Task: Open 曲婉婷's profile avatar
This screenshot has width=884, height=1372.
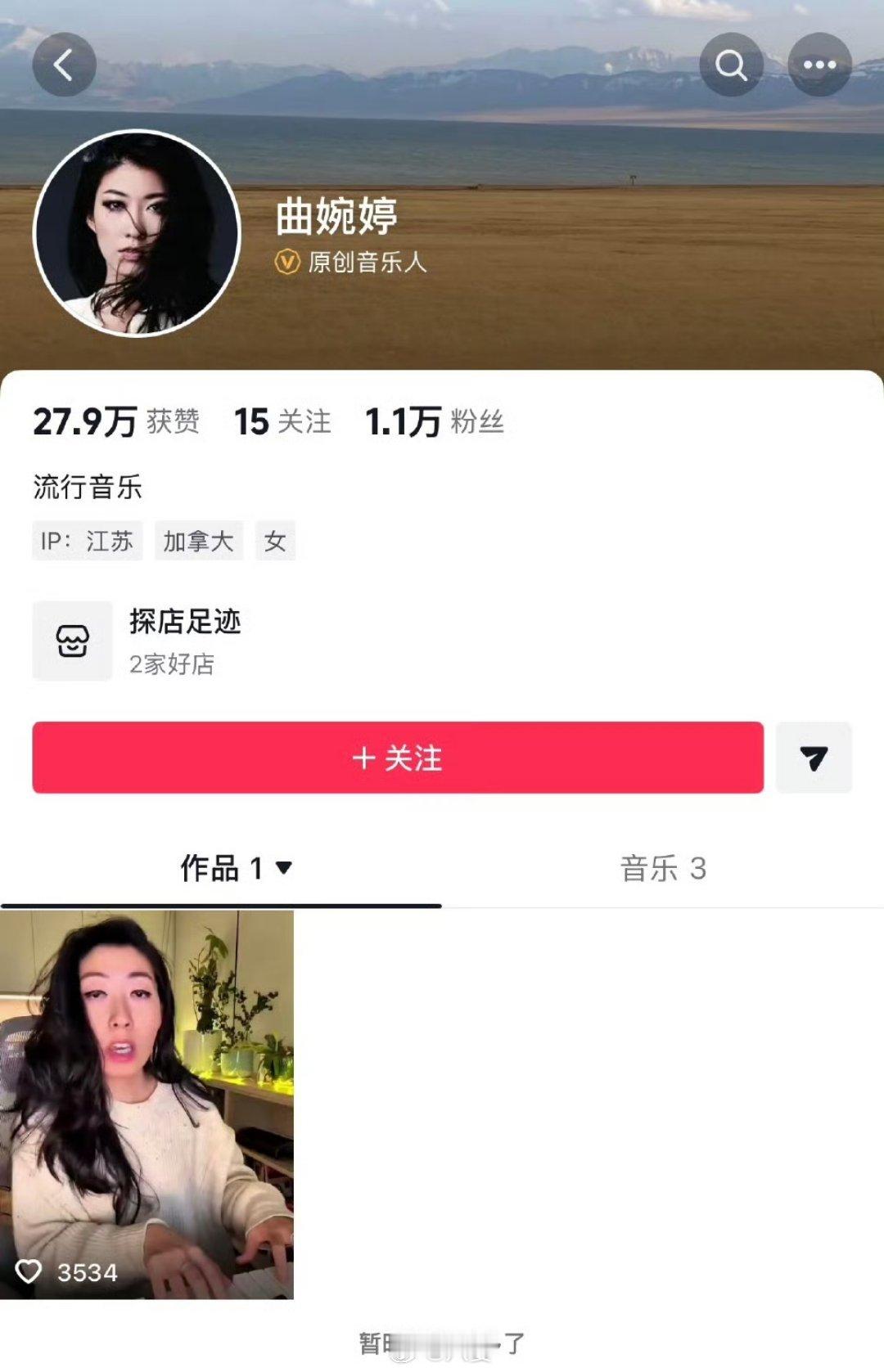Action: pos(135,227)
